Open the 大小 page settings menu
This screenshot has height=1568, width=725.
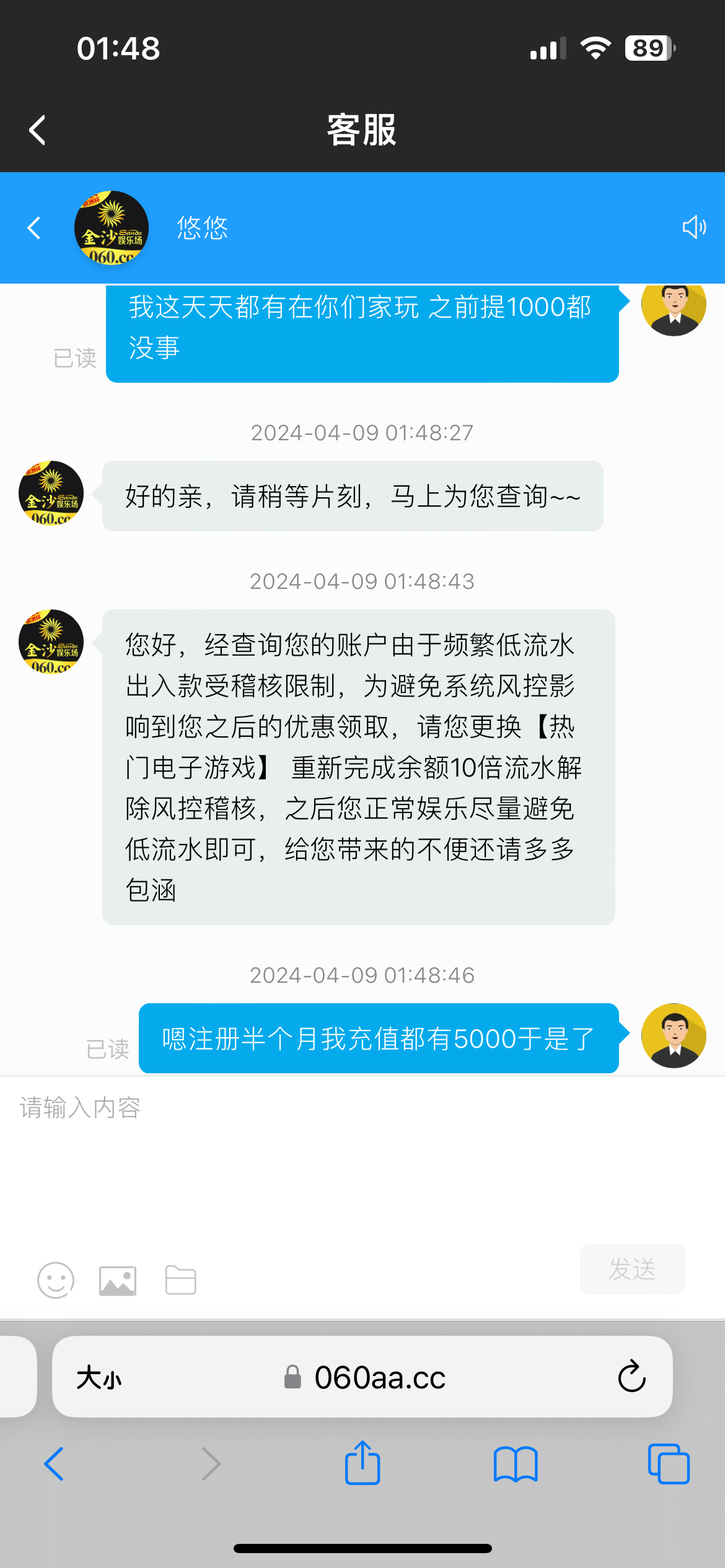99,1378
